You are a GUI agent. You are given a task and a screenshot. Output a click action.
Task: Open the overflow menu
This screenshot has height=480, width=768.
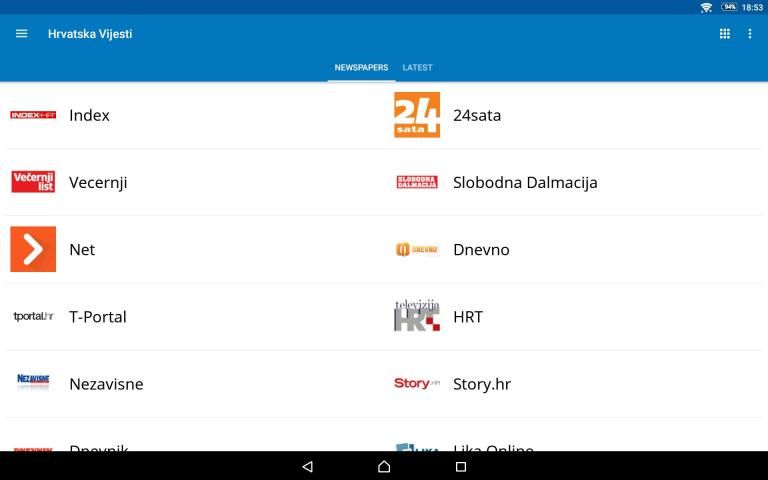pos(750,34)
